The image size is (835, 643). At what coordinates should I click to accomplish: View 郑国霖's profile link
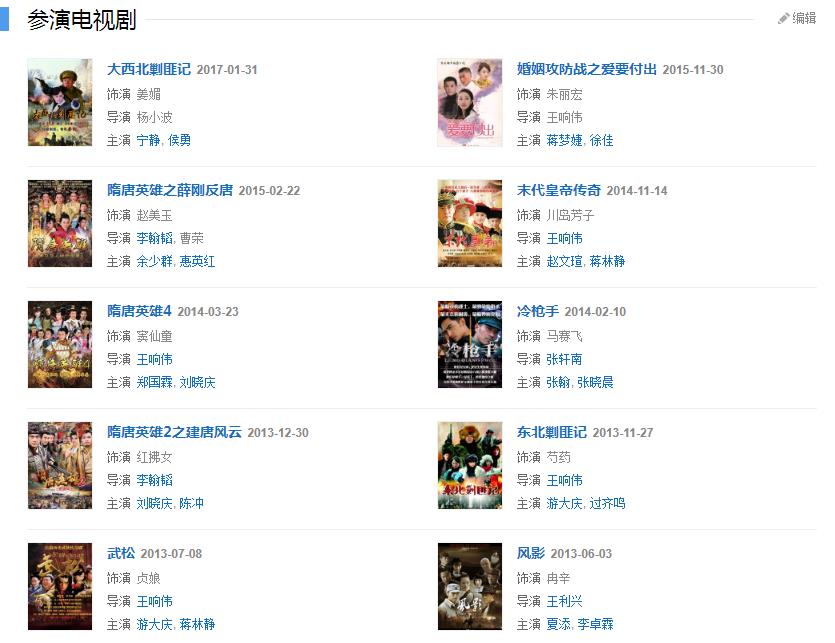(155, 383)
